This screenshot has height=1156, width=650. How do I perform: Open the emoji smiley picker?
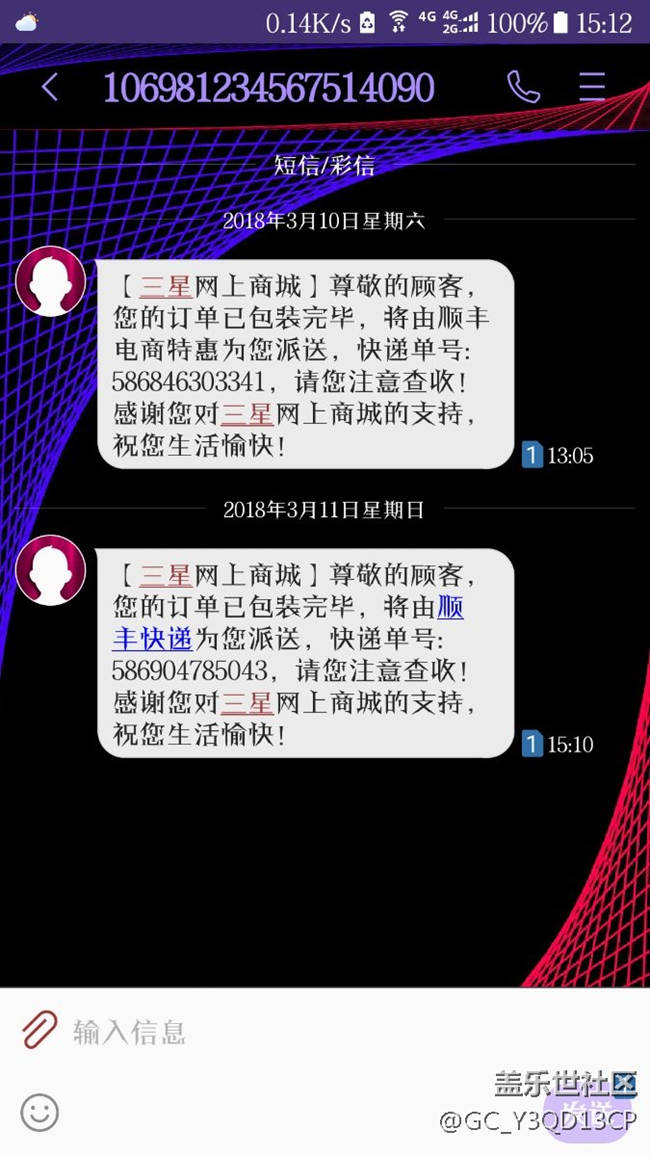coord(40,1112)
